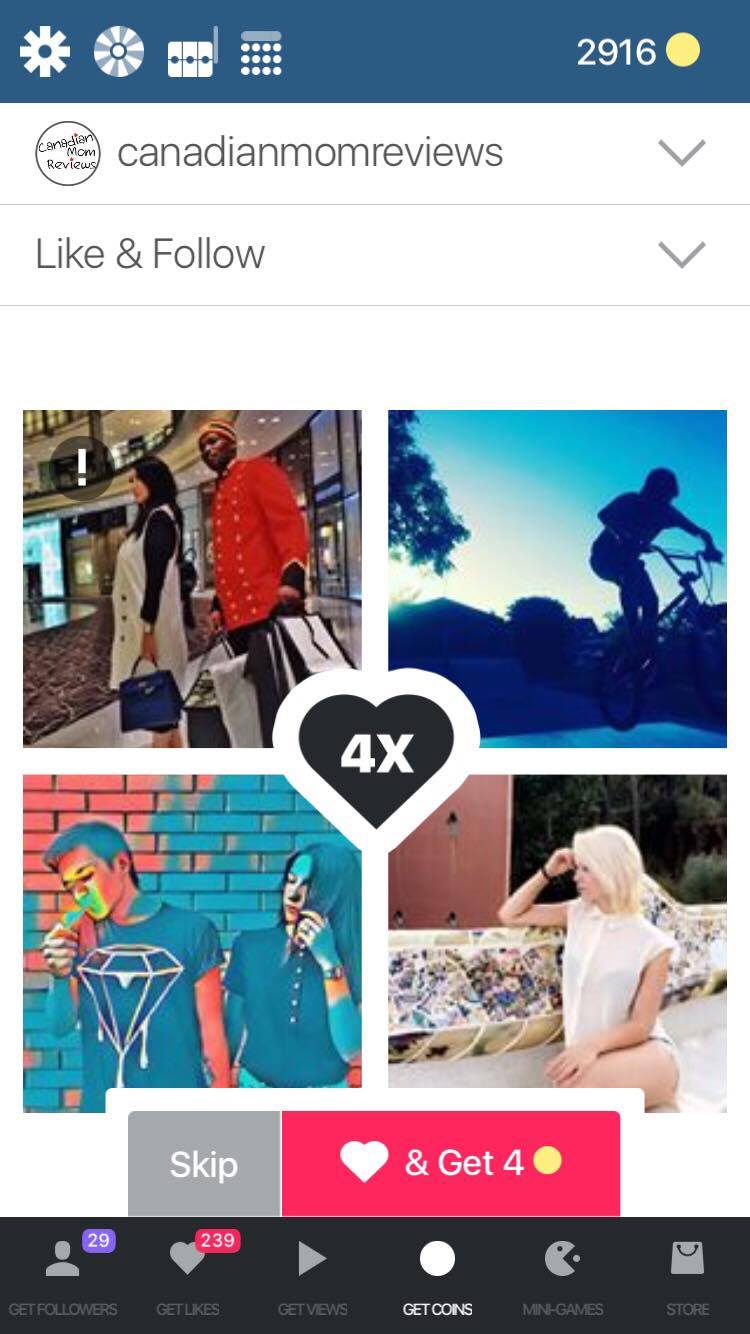Open the calendar grid icon
This screenshot has height=1334, width=750.
[261, 52]
